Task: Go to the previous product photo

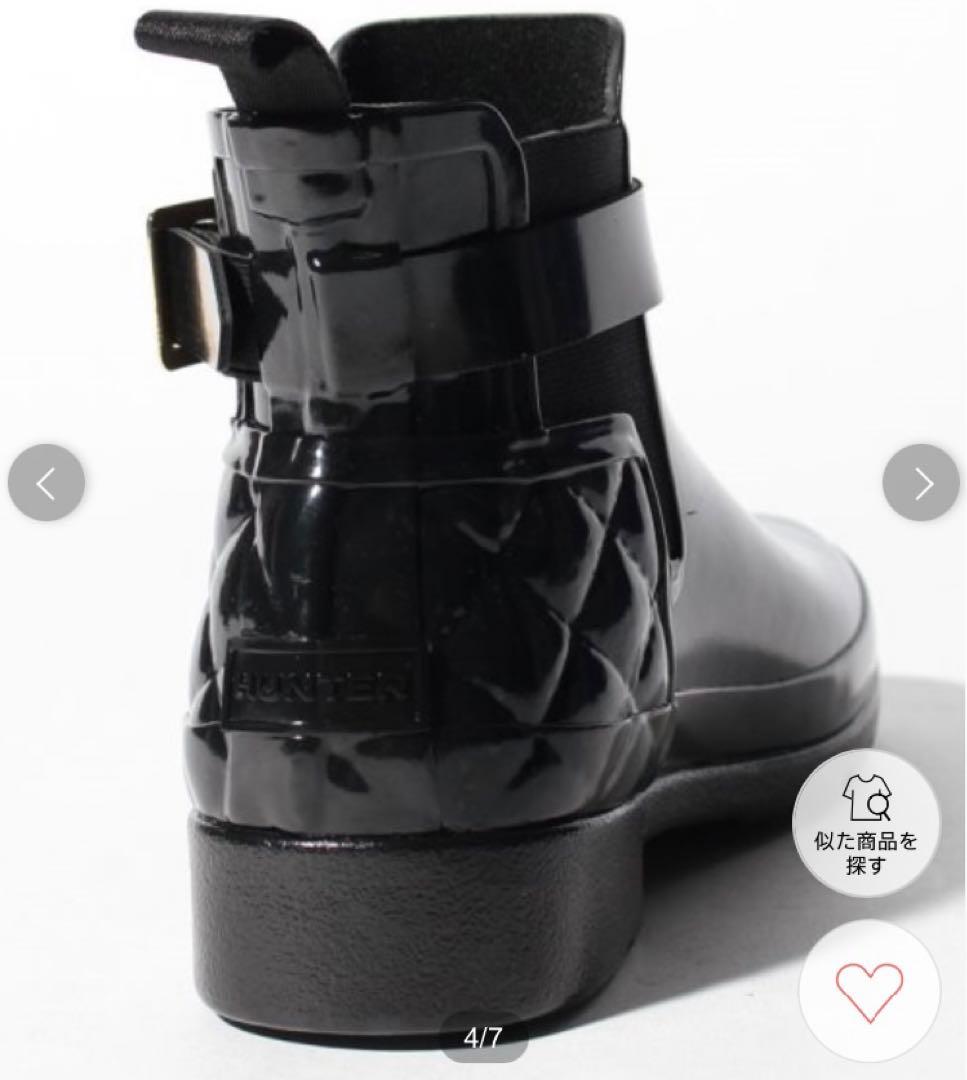Action: [x=46, y=483]
